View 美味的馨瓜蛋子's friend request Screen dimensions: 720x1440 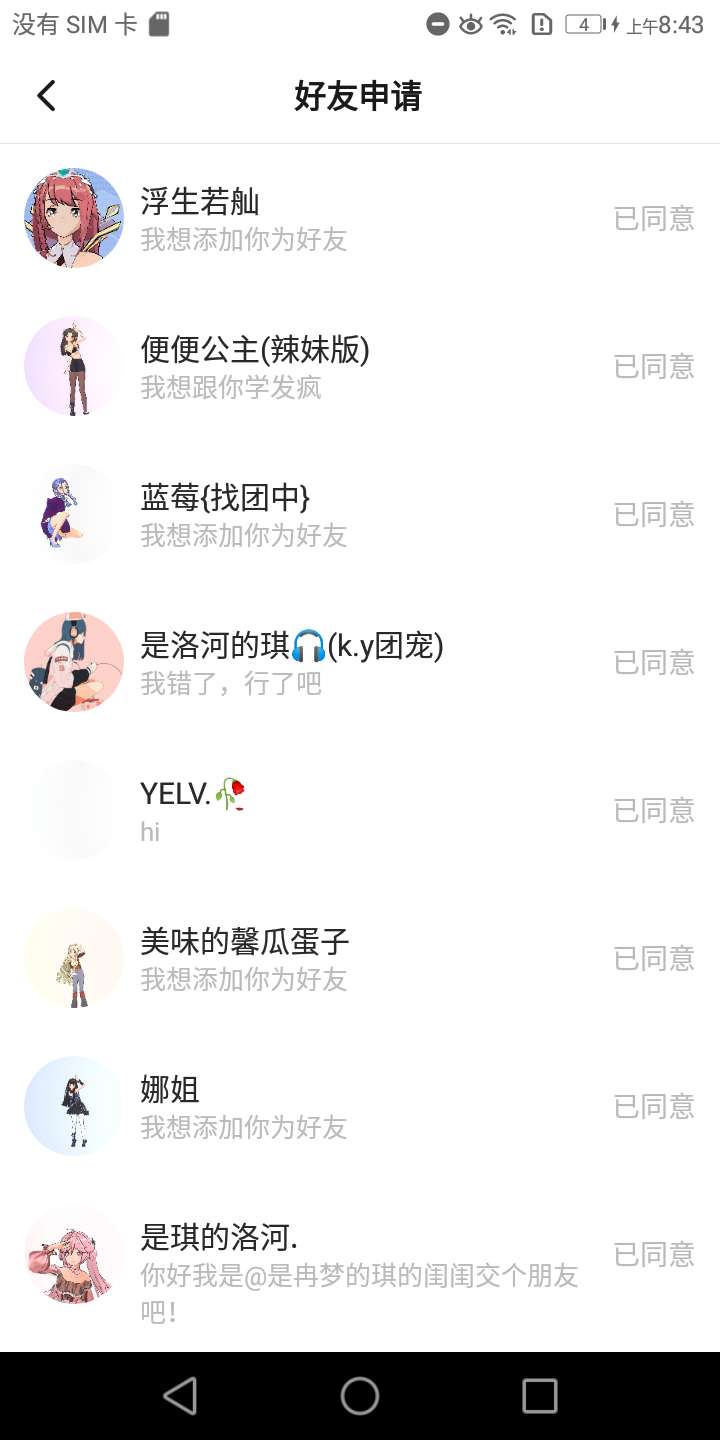tap(300, 958)
